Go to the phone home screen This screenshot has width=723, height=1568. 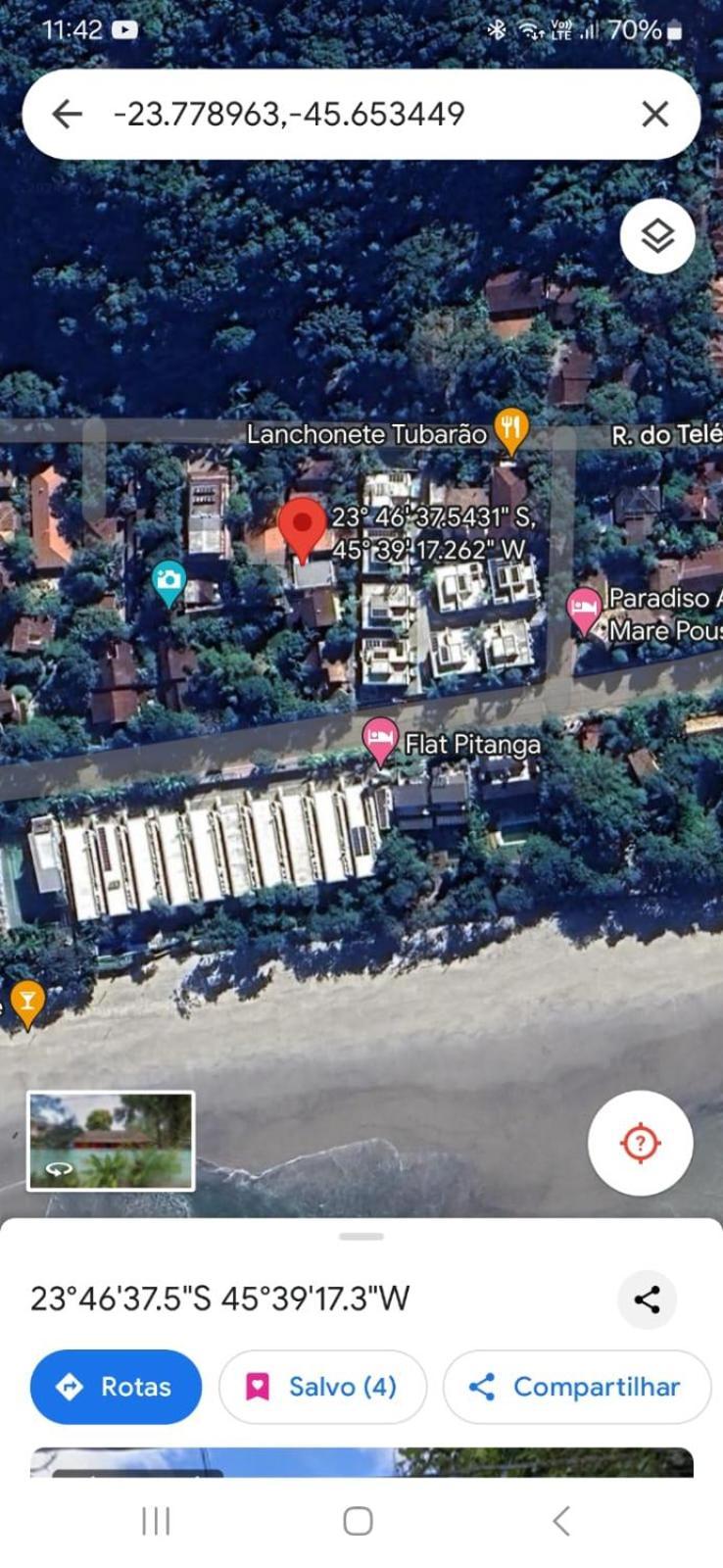pos(358,1521)
